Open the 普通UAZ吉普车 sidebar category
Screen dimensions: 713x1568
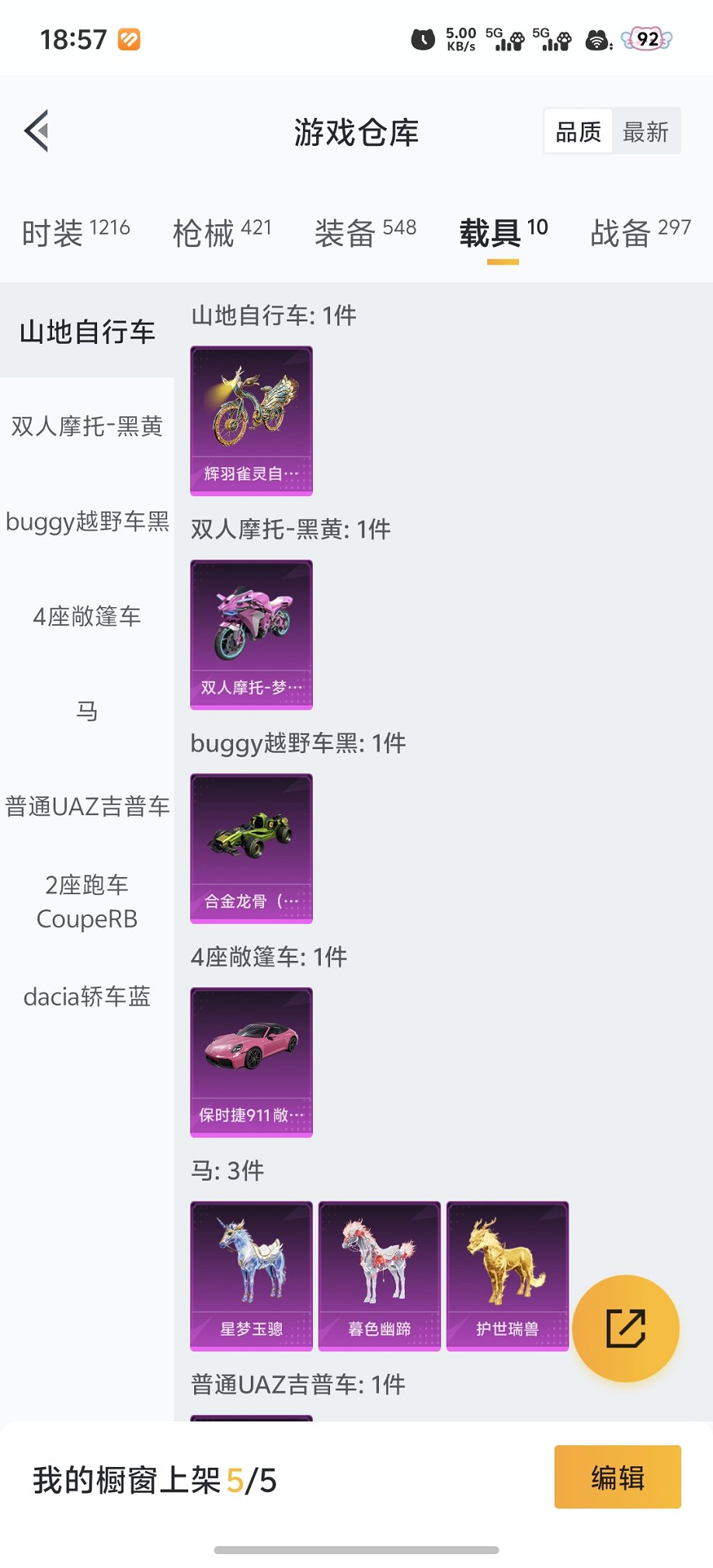point(87,807)
